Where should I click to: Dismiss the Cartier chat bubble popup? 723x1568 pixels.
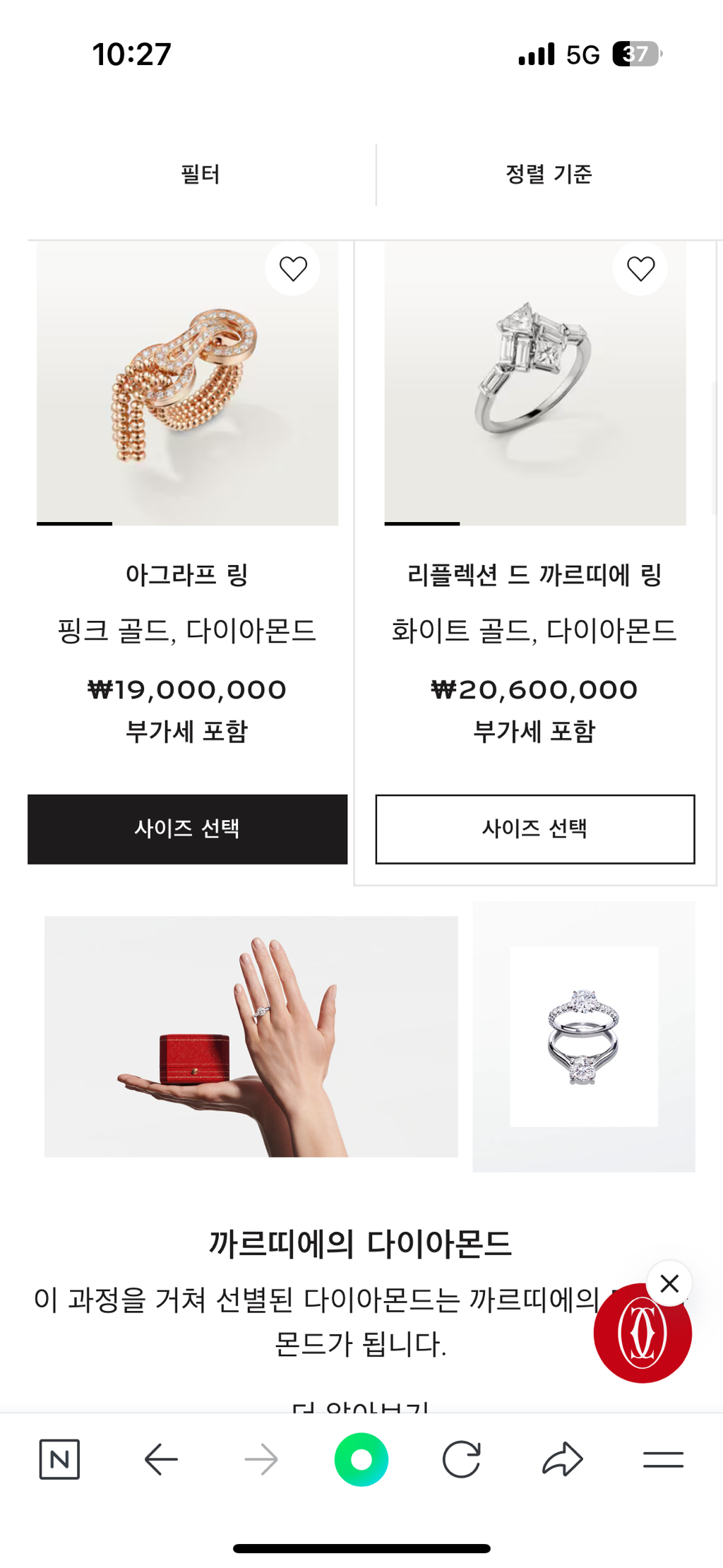[x=669, y=1284]
